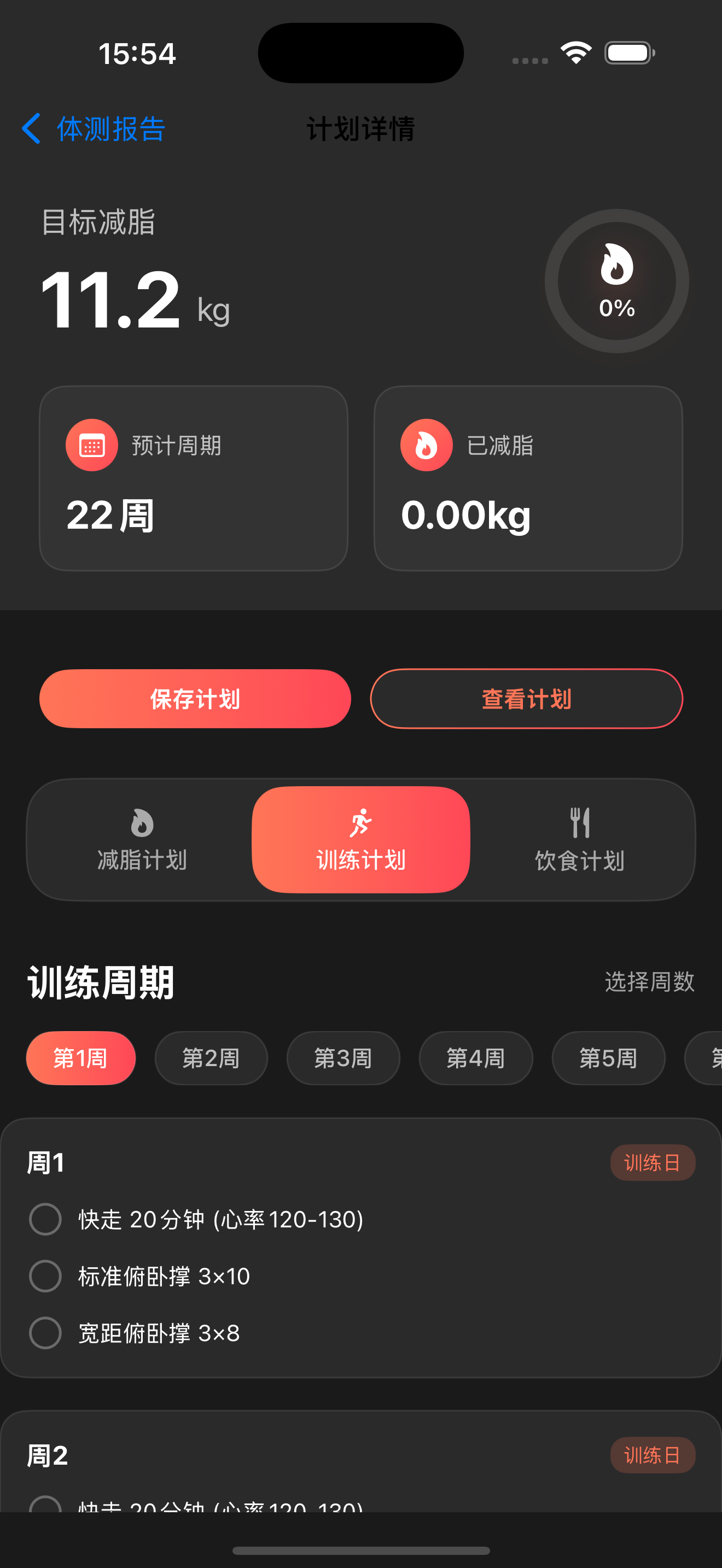Select 第5周 from the week chips

(x=608, y=1058)
